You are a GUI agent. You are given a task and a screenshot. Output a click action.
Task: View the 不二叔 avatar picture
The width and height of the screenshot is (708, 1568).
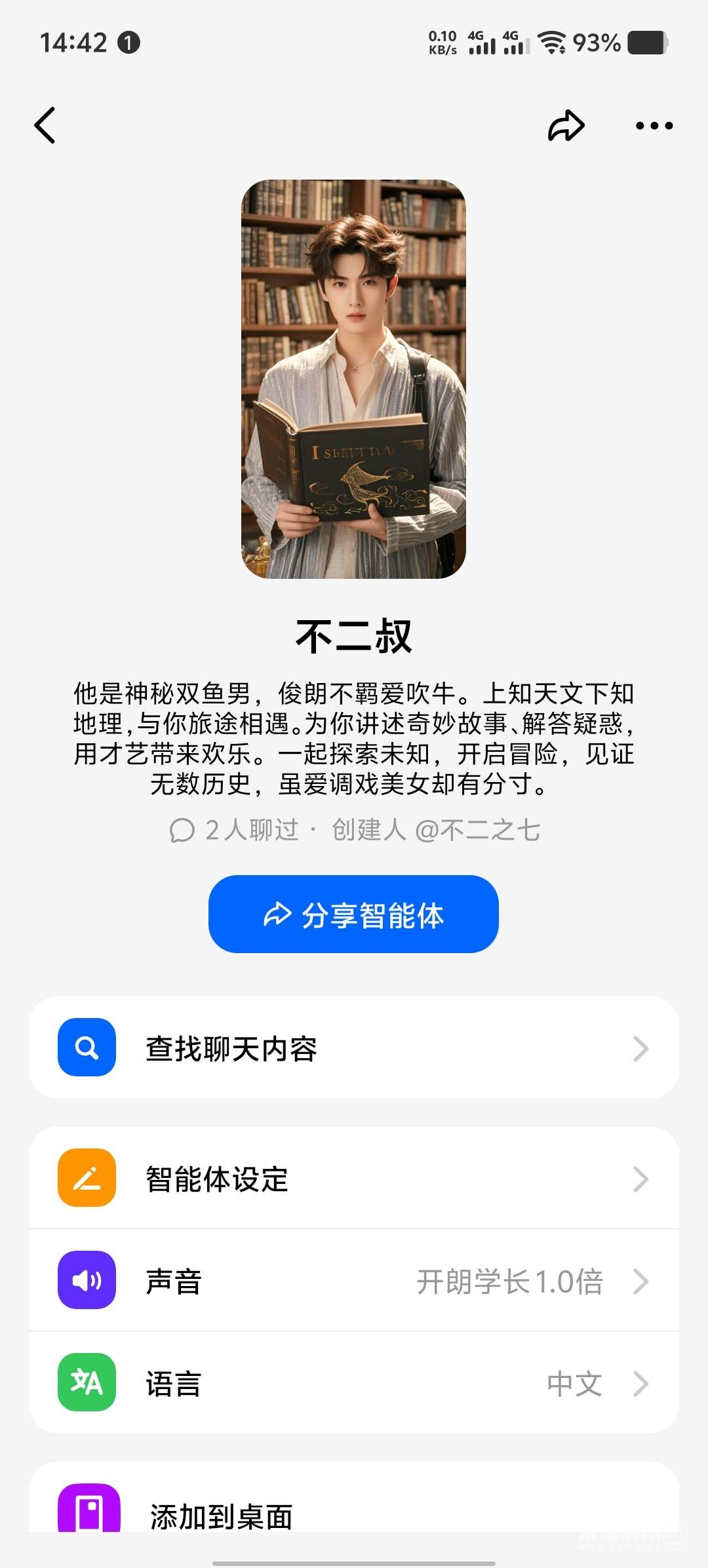353,379
